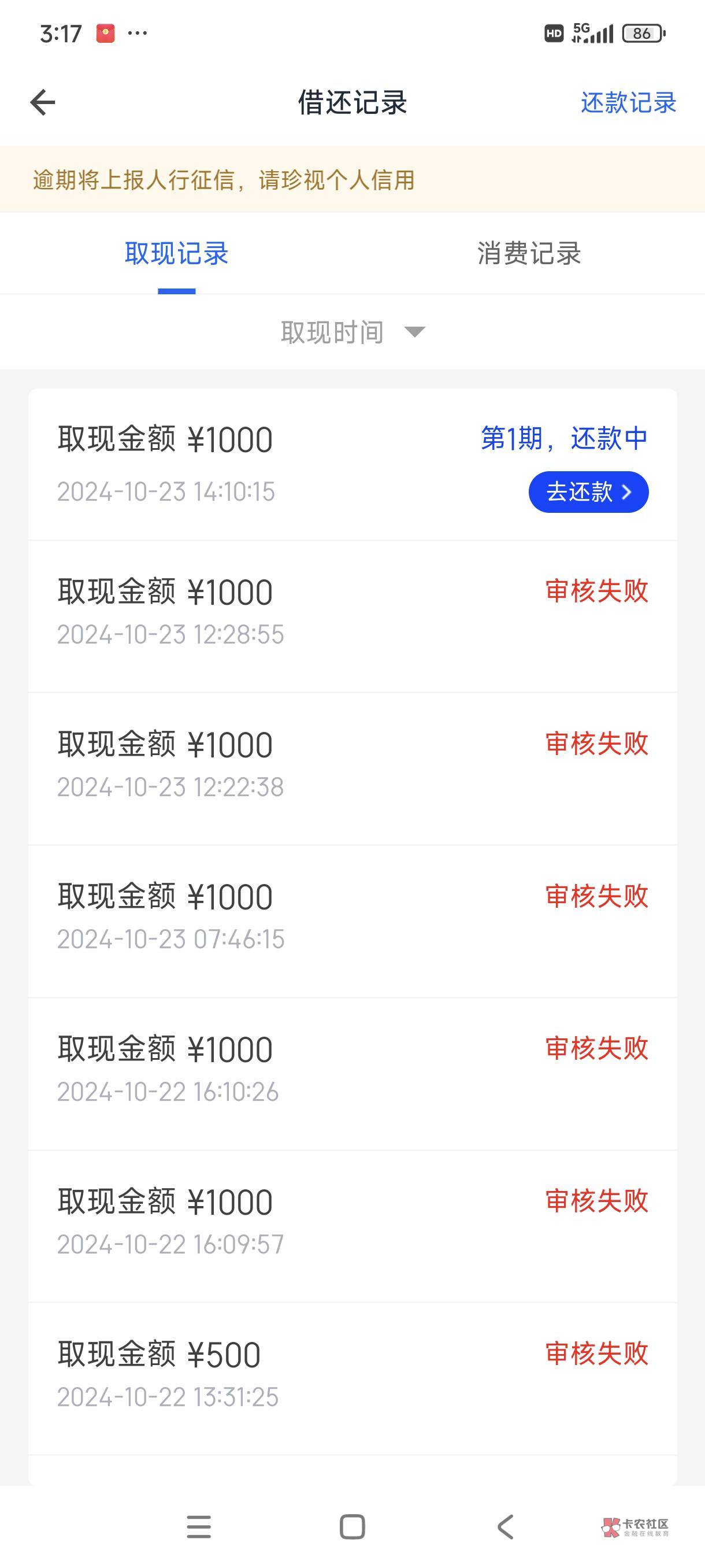705x1568 pixels.
Task: Open the system recent apps menu
Action: 199,1526
